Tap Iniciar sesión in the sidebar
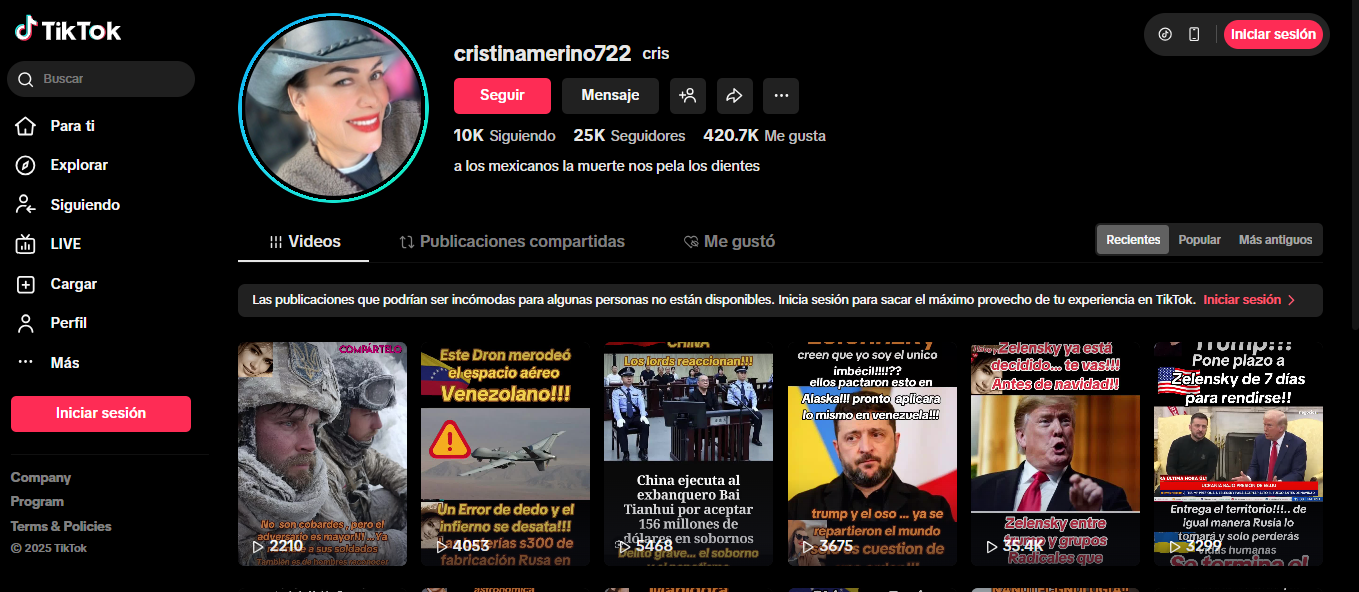1359x592 pixels. click(x=101, y=413)
